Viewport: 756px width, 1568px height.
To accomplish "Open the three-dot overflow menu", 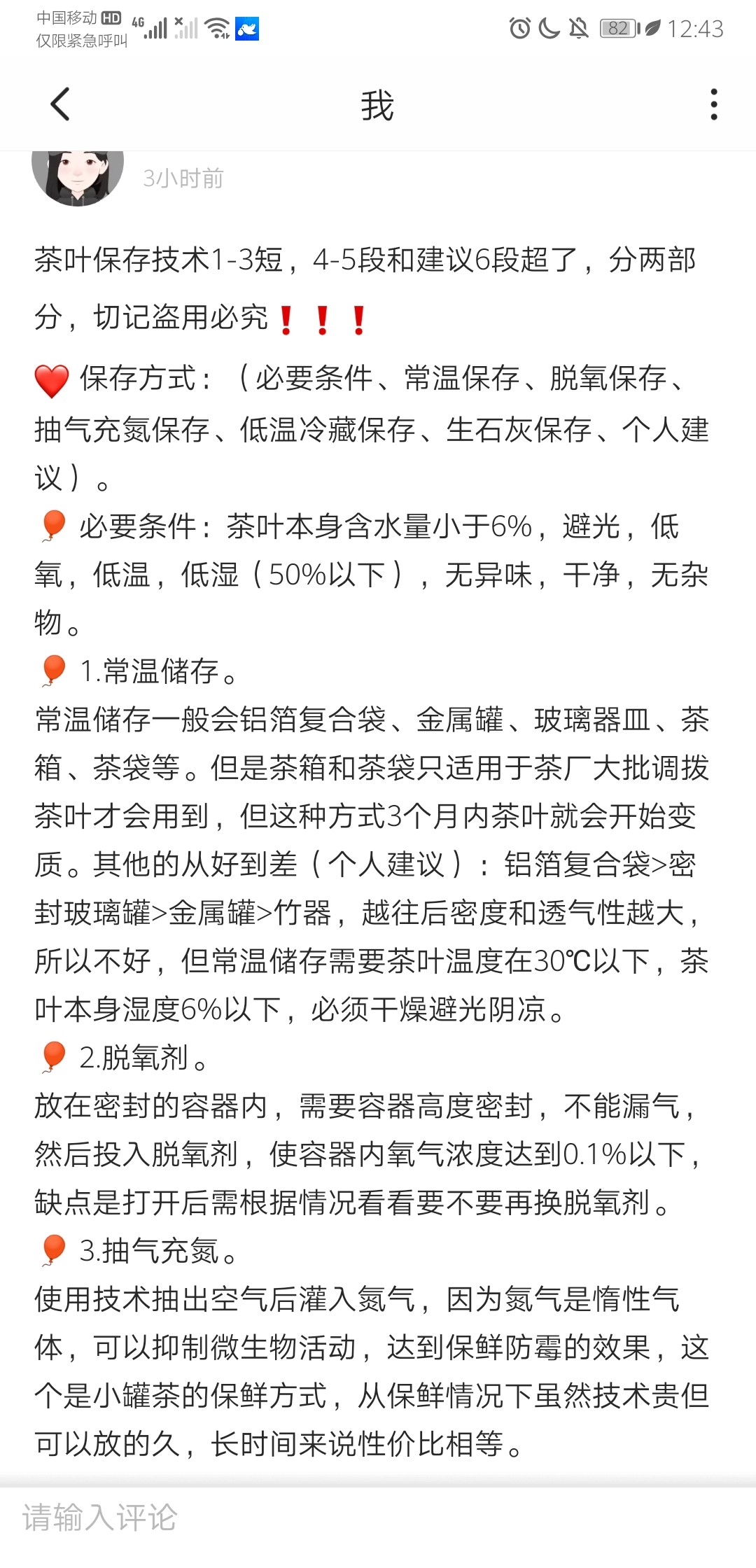I will tap(713, 104).
